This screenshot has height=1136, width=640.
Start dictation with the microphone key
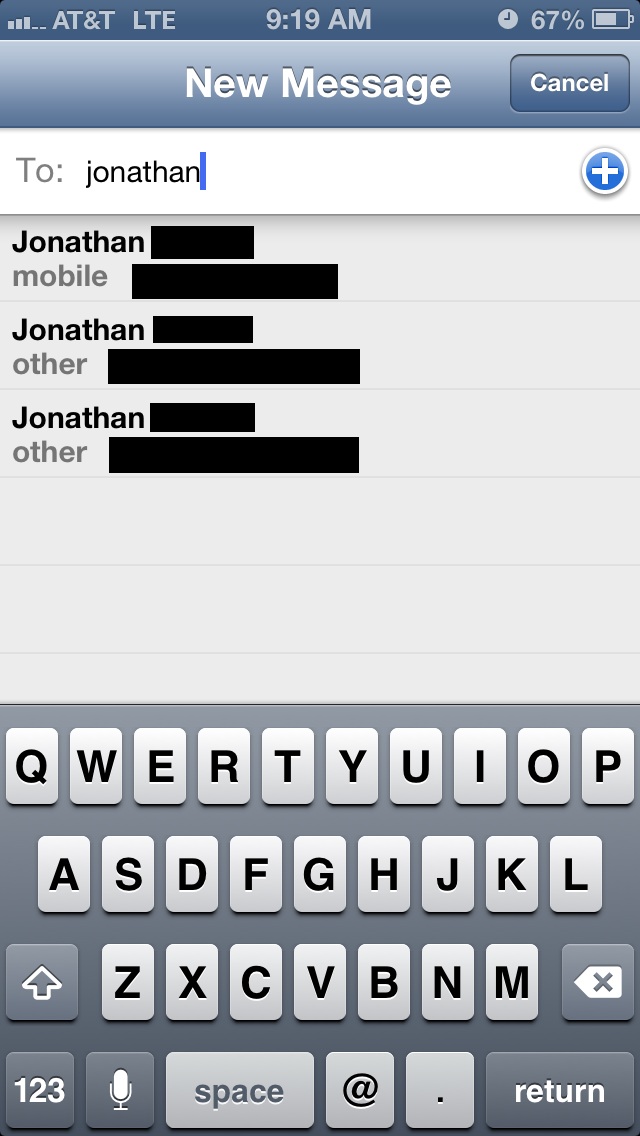(x=120, y=1090)
